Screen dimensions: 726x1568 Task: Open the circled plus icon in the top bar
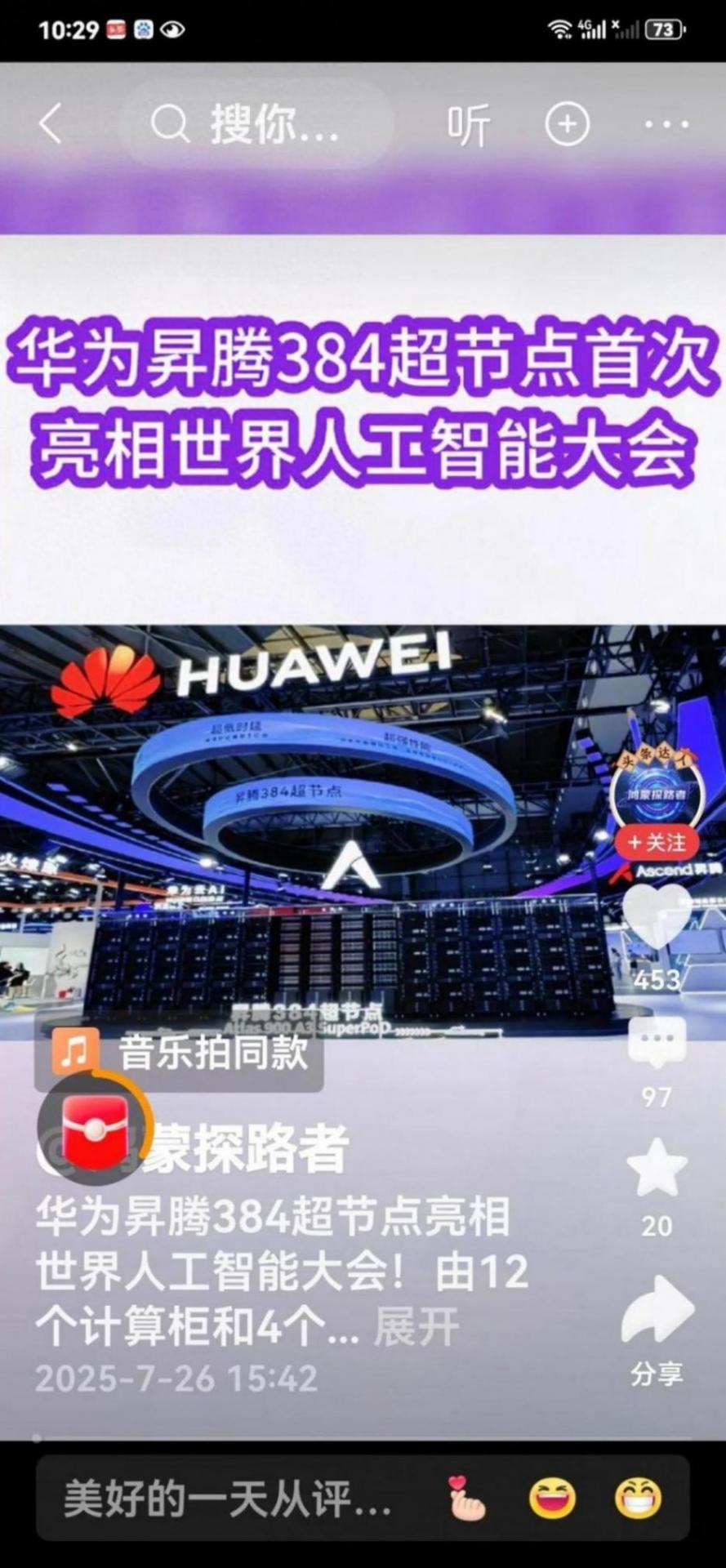(567, 125)
